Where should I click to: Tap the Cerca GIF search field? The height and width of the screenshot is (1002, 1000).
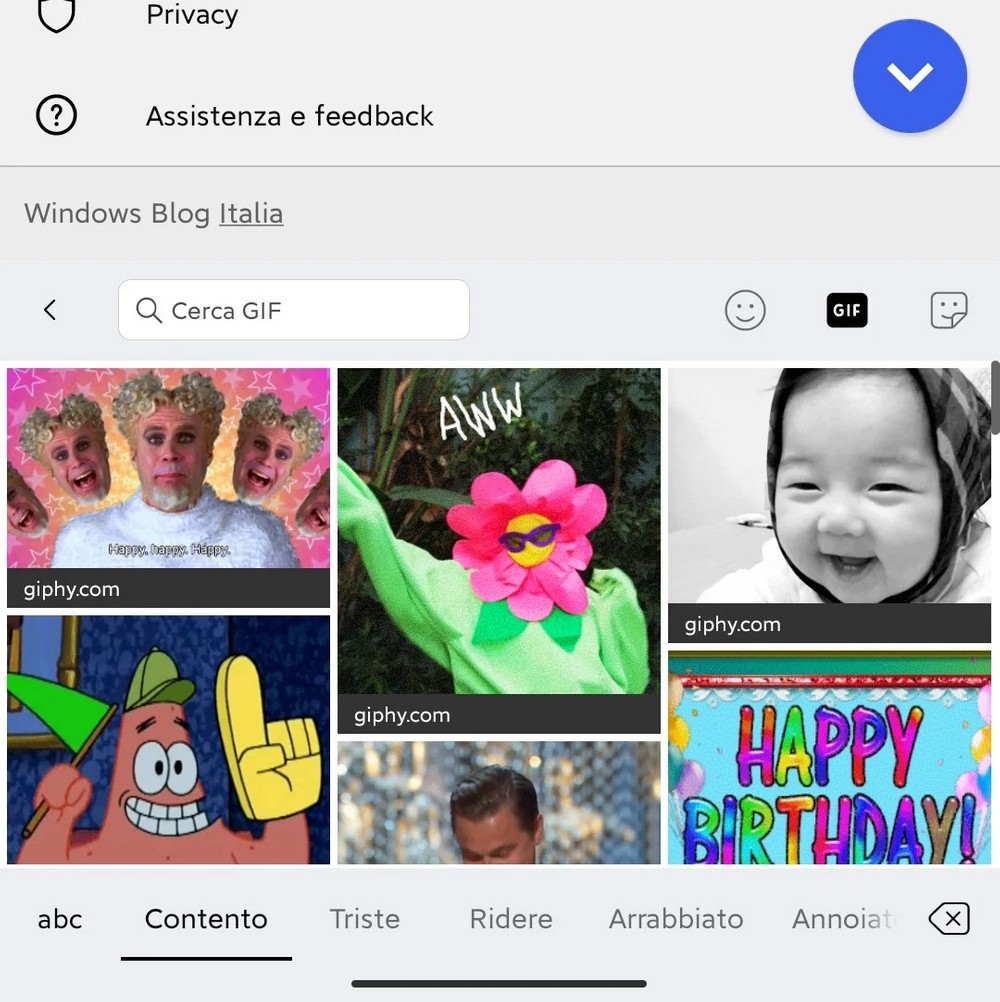click(293, 310)
